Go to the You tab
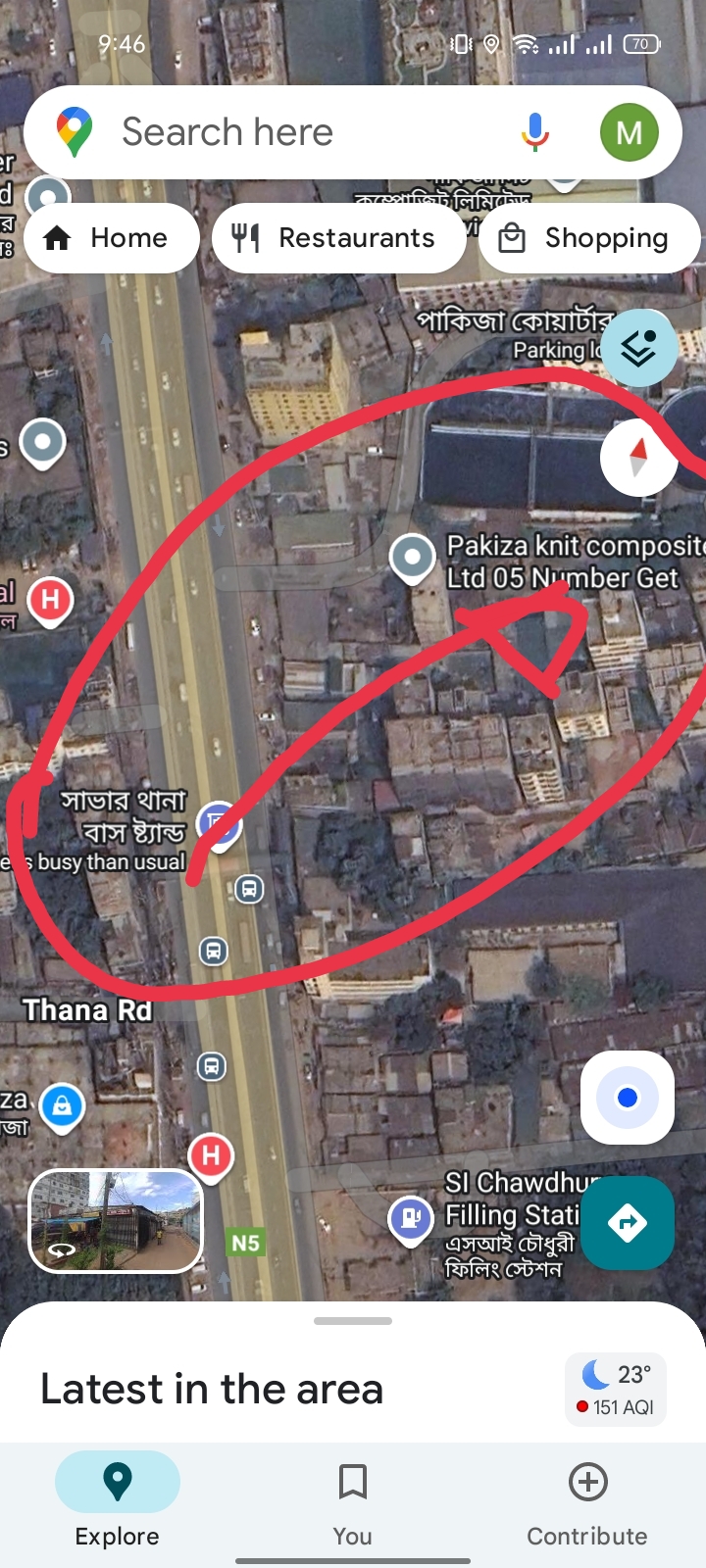The image size is (706, 1568). 352,1497
